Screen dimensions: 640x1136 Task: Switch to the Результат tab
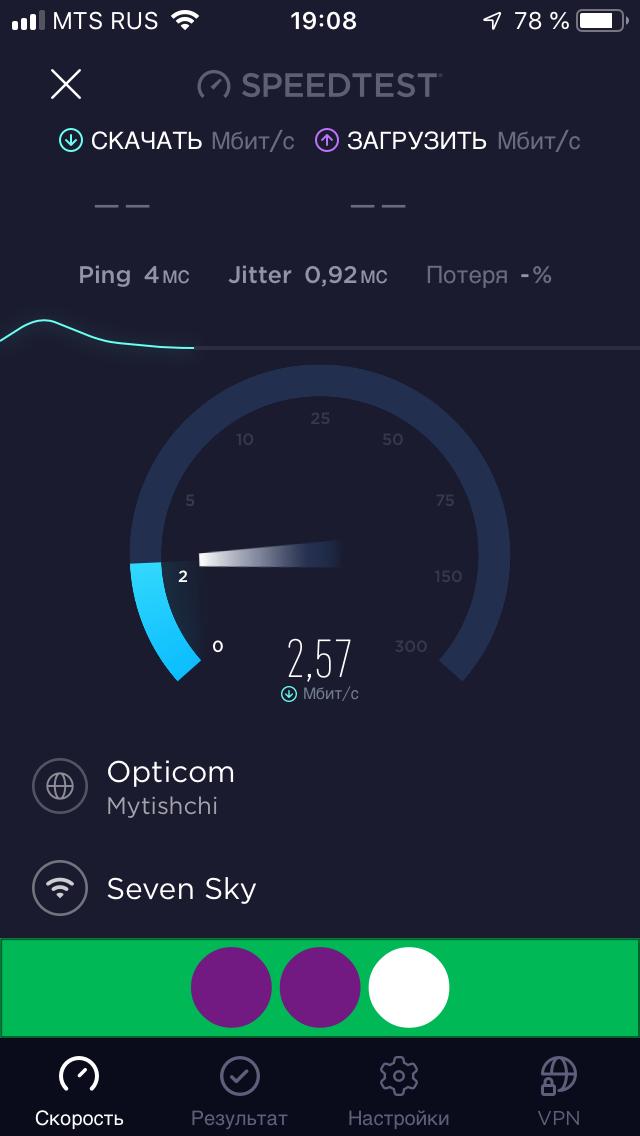[239, 1092]
